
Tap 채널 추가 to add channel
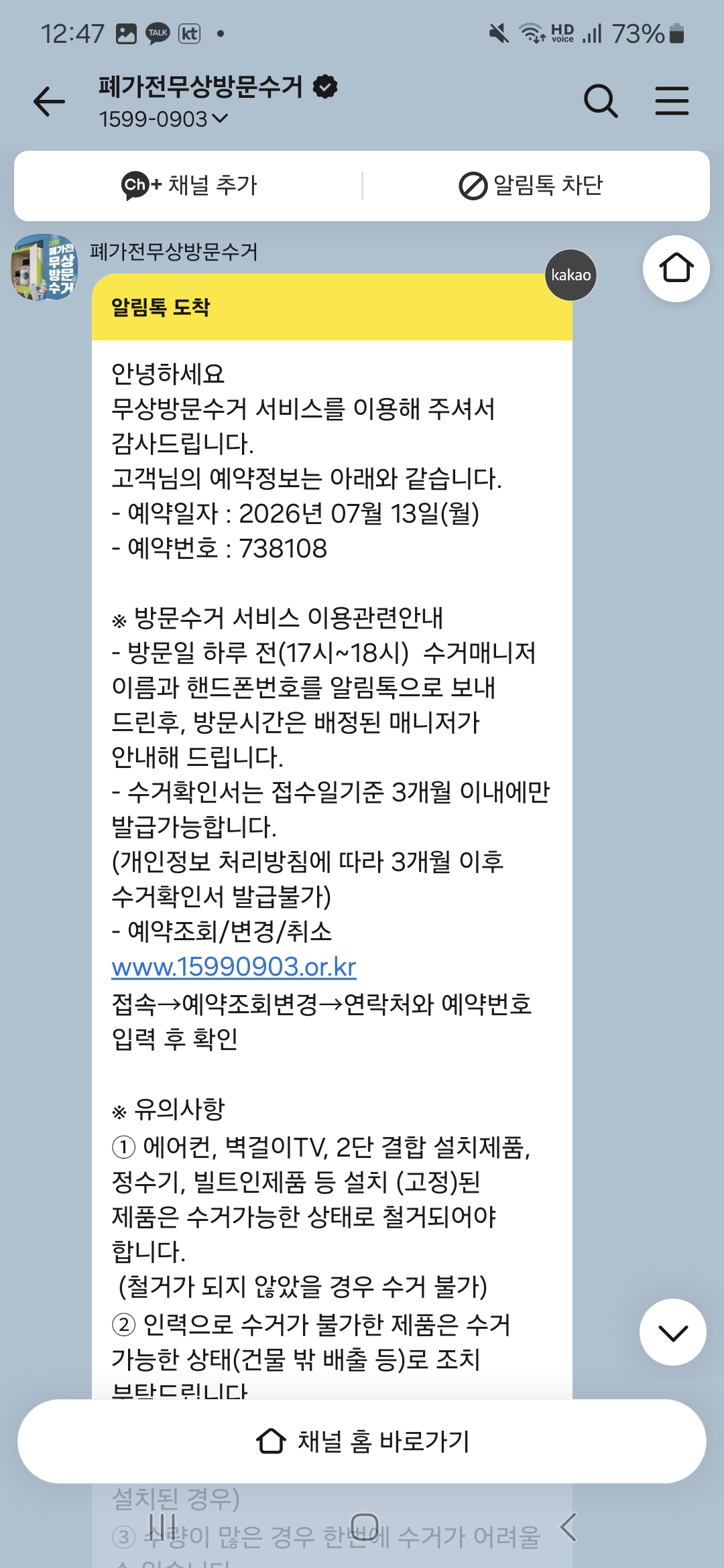[188, 186]
